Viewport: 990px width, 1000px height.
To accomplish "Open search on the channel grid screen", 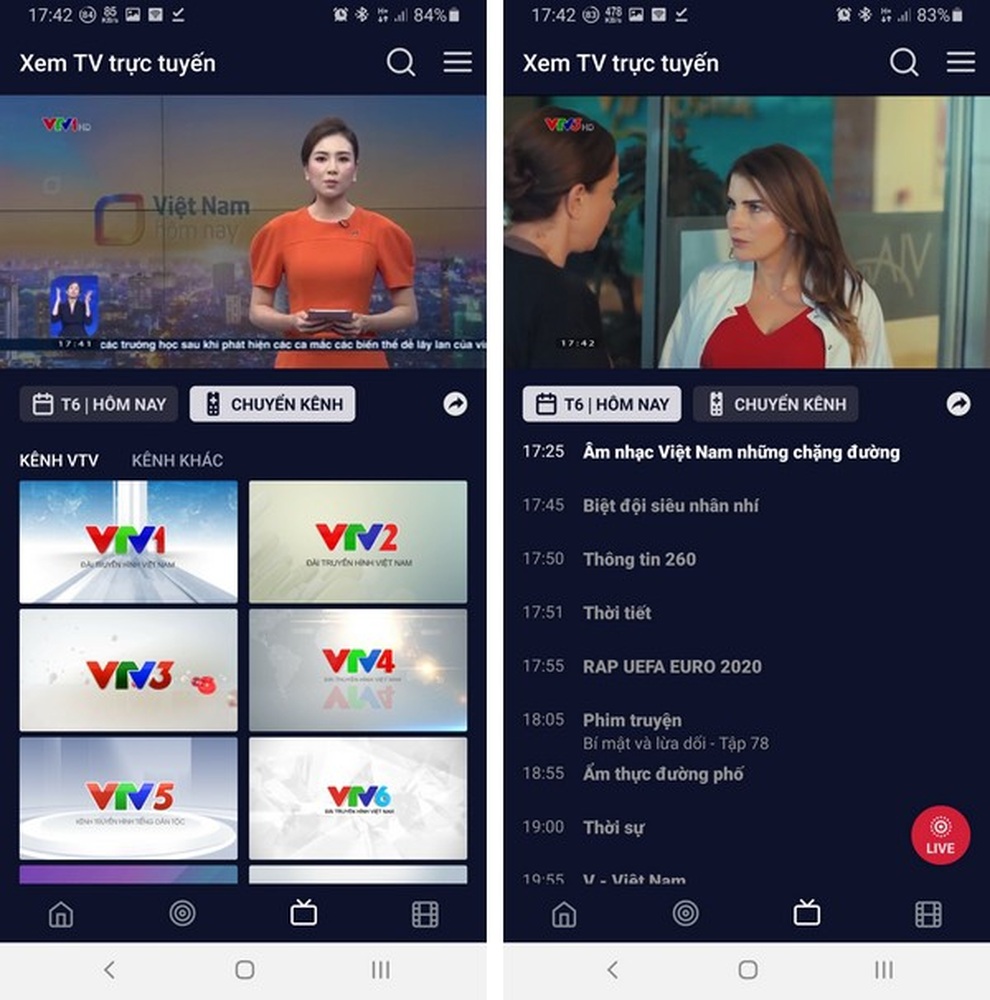I will coord(401,63).
